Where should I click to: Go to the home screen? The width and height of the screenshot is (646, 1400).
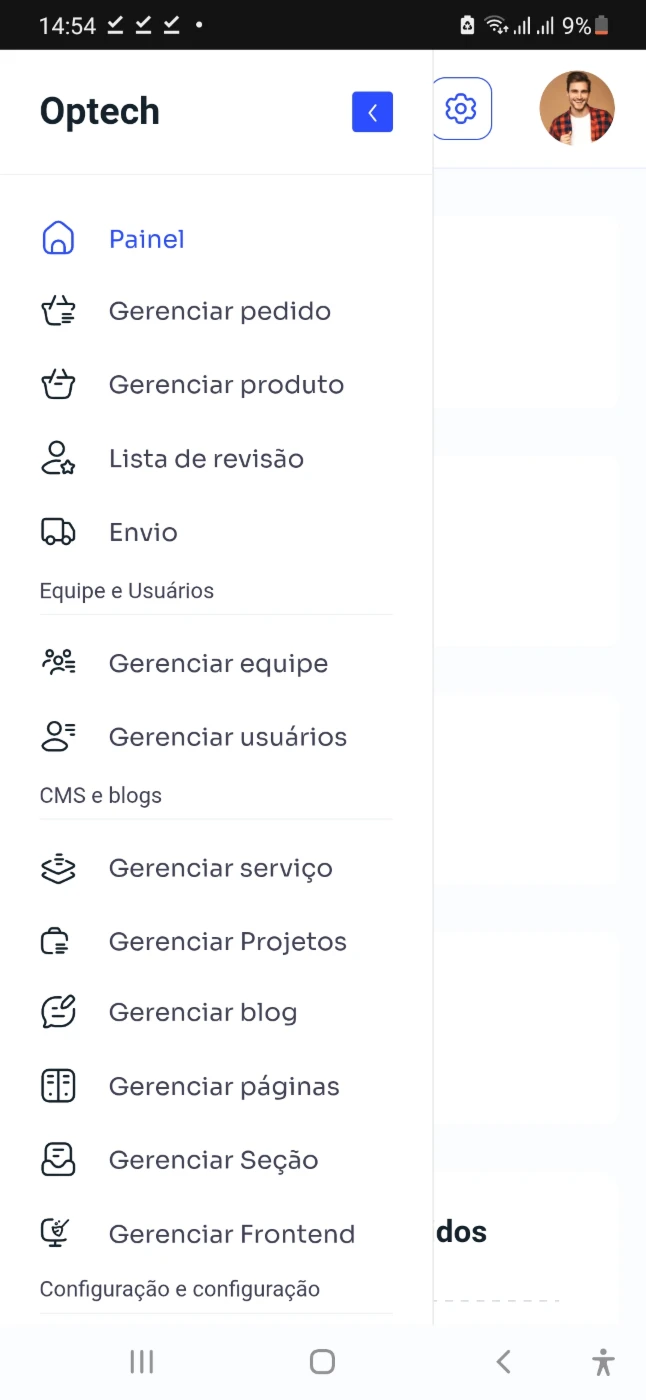point(322,1361)
